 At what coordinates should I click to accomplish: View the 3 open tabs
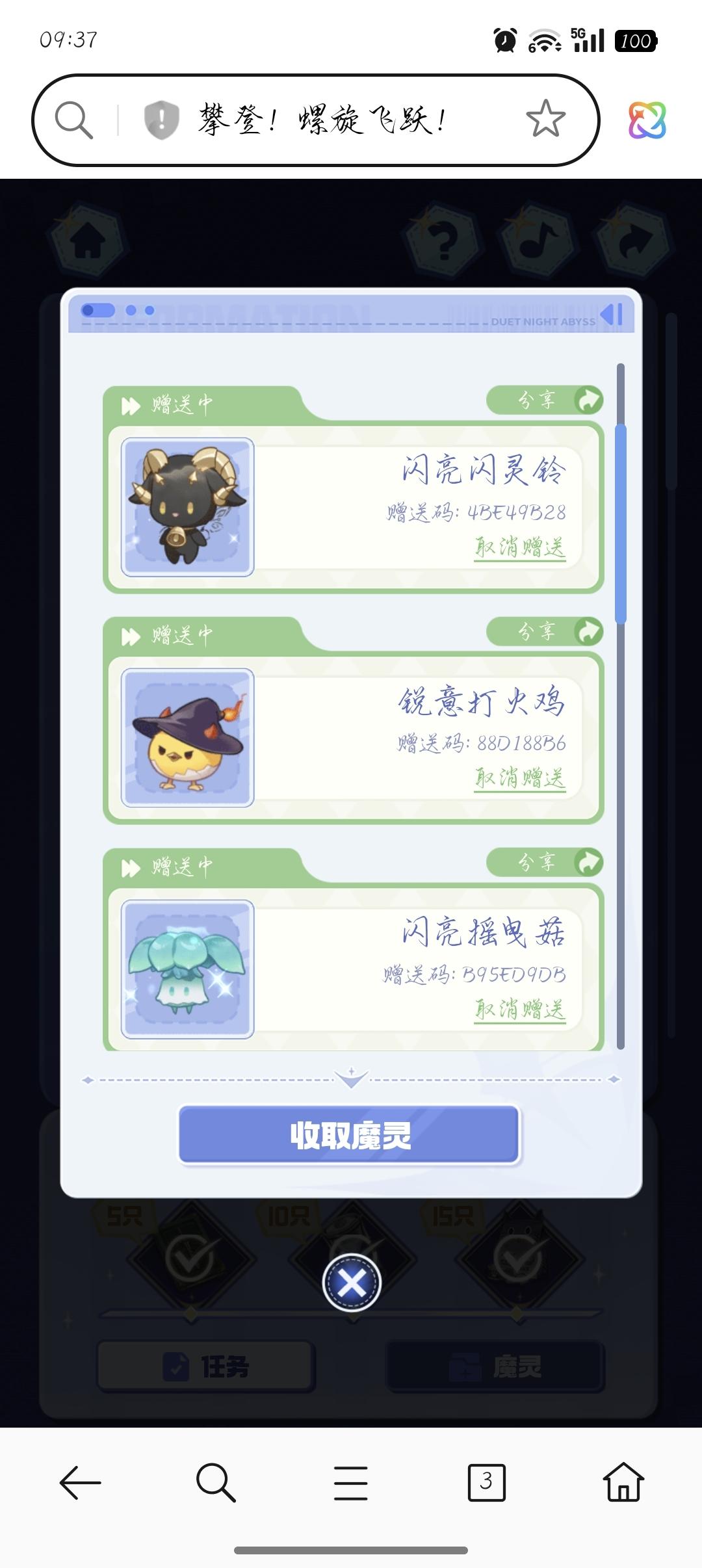point(486,1483)
